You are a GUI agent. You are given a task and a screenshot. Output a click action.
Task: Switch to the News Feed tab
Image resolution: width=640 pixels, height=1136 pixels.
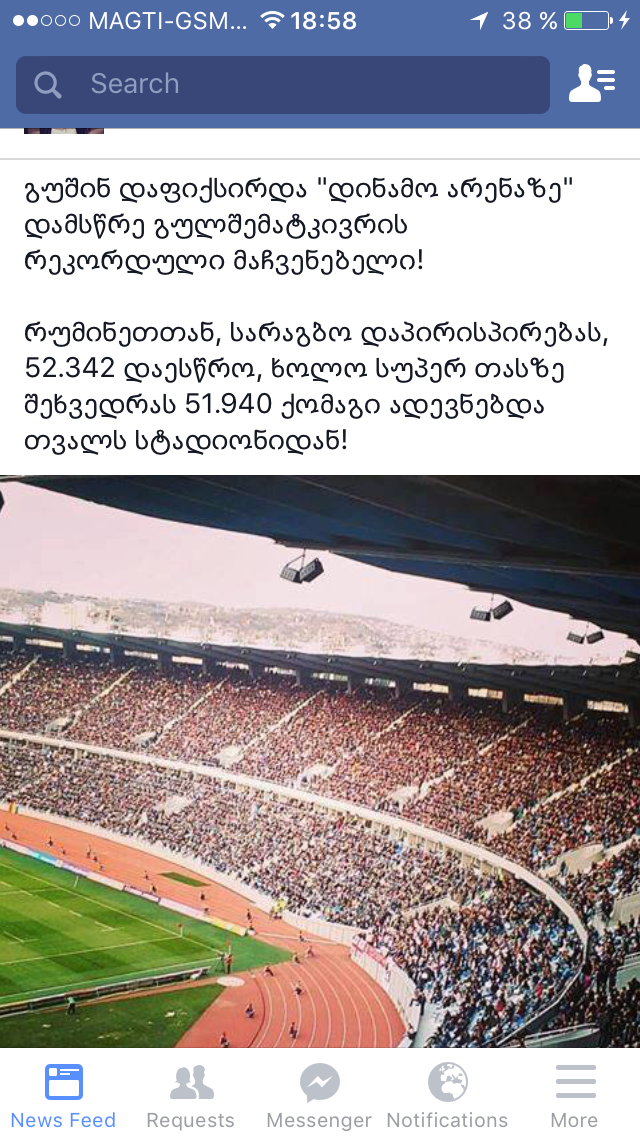[x=64, y=1096]
